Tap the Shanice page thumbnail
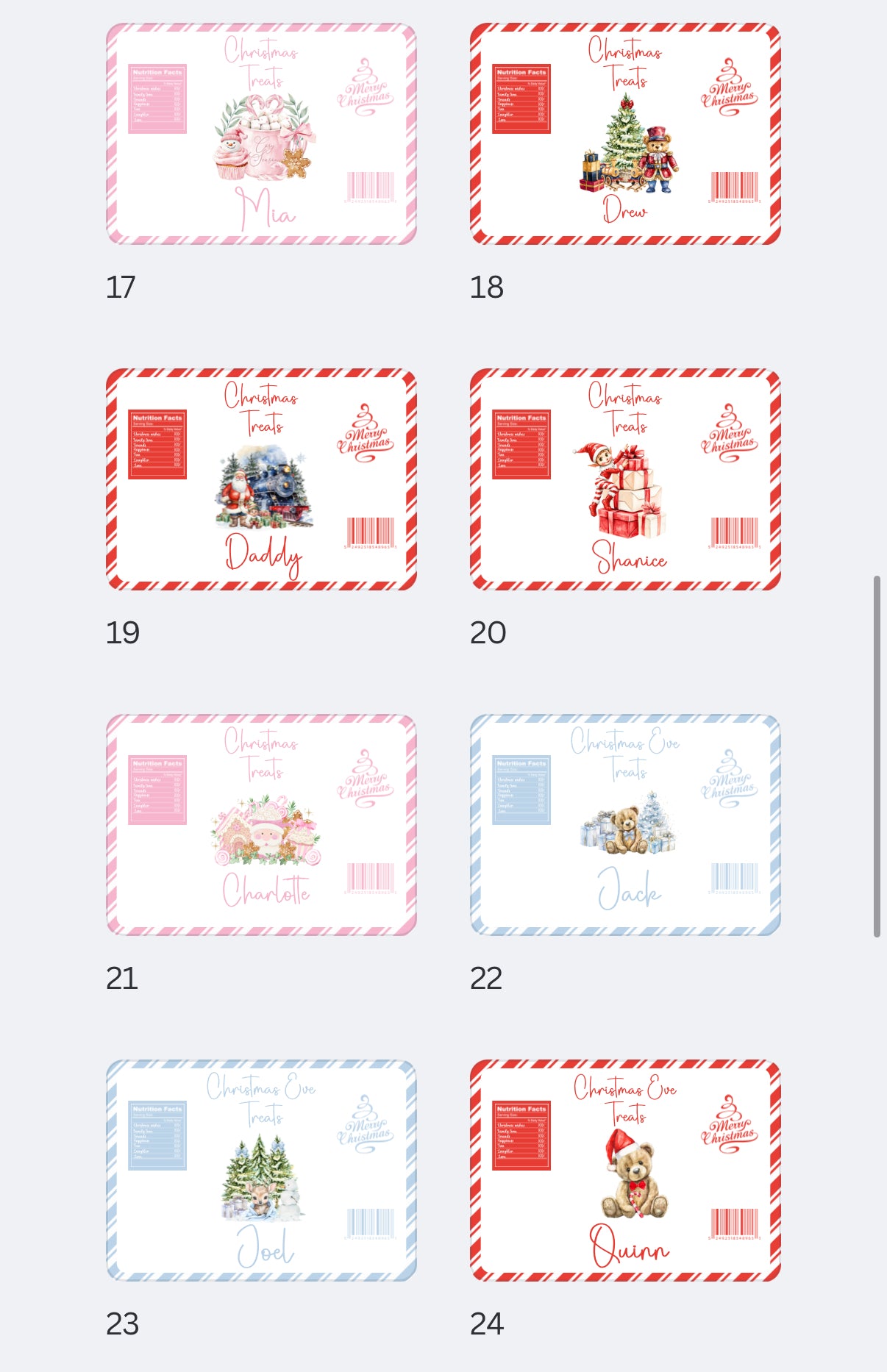887x1372 pixels. click(x=625, y=479)
